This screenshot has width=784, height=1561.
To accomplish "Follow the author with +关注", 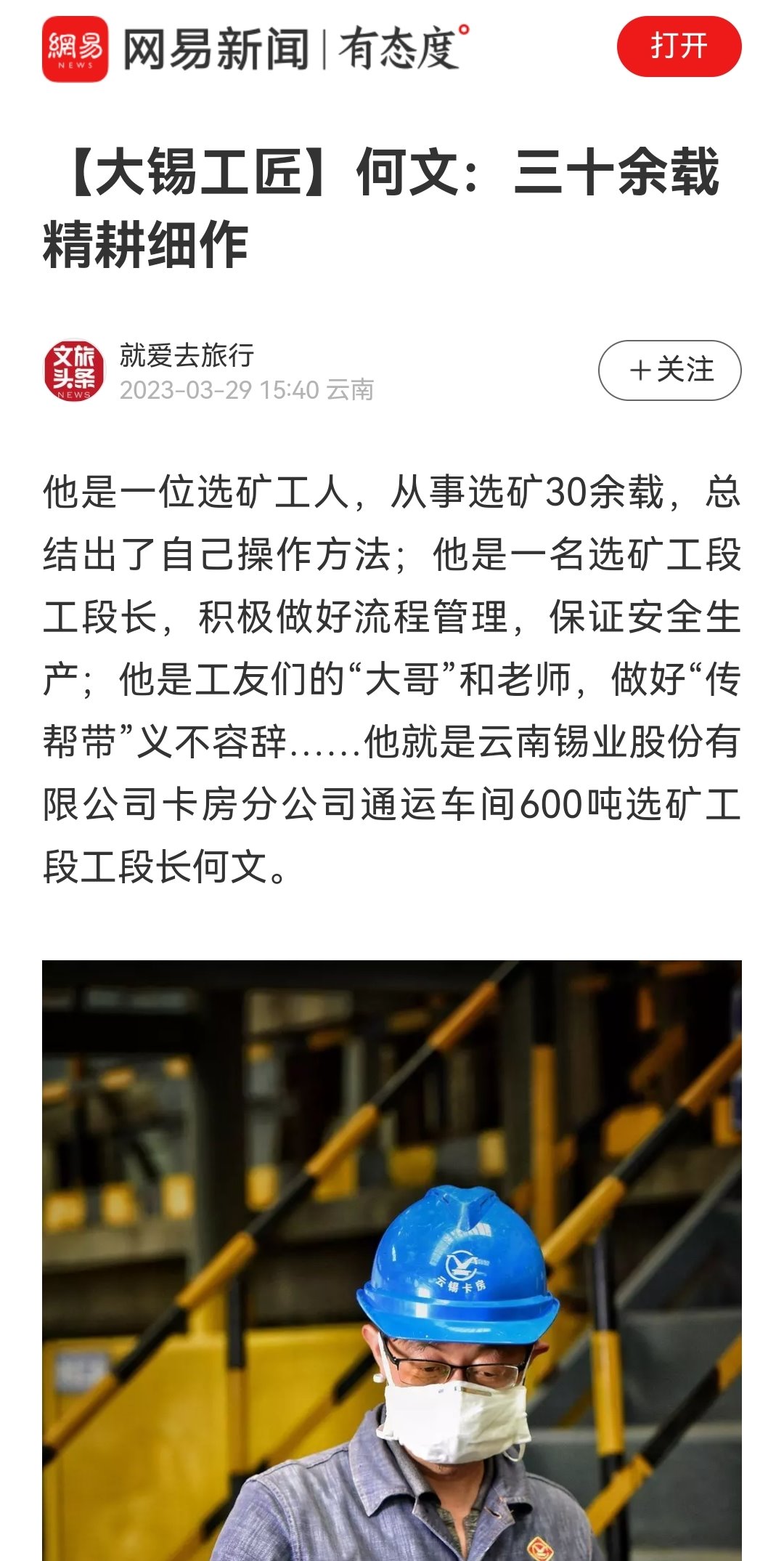I will pos(669,370).
